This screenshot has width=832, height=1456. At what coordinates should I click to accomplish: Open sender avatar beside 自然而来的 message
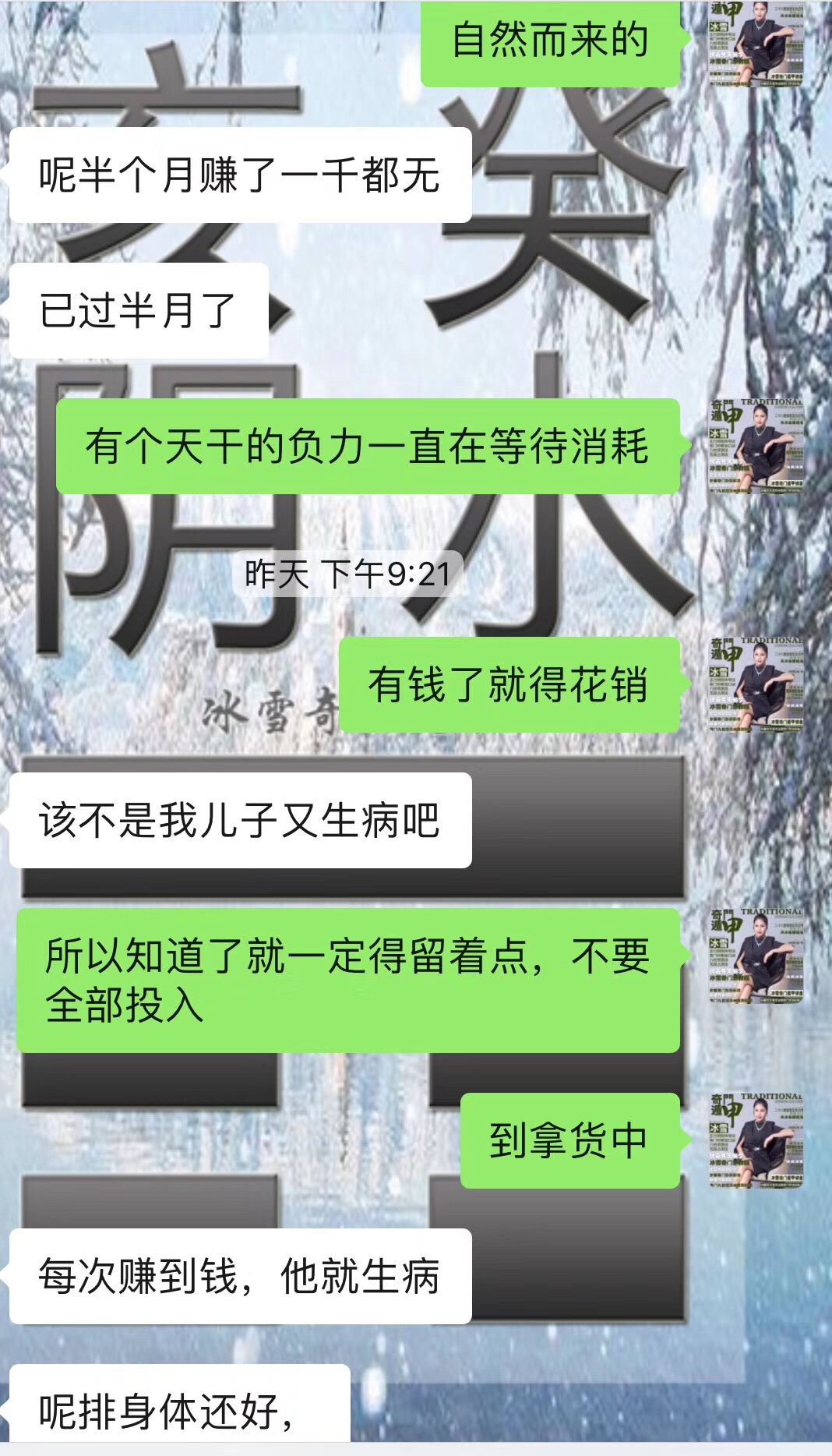click(x=756, y=43)
